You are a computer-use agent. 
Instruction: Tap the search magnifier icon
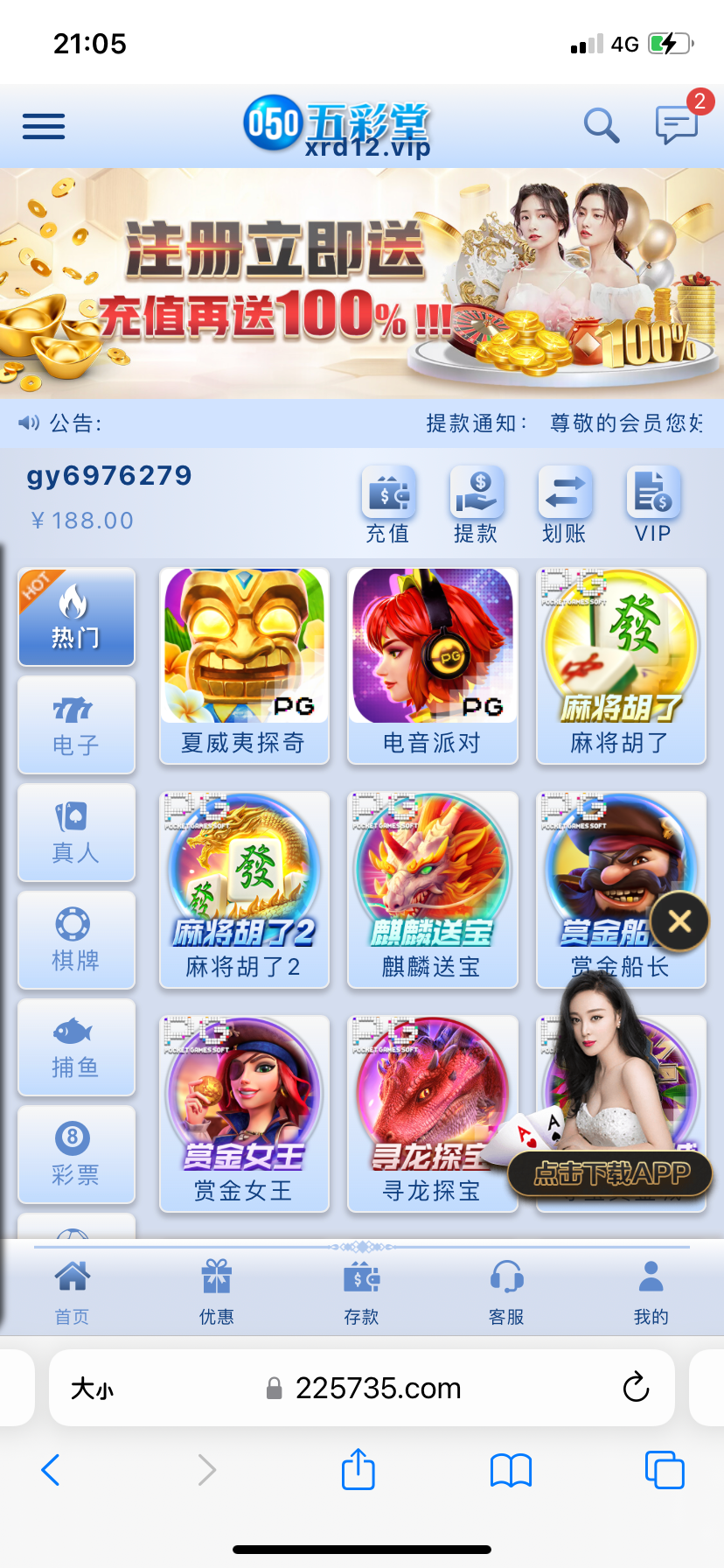[602, 127]
